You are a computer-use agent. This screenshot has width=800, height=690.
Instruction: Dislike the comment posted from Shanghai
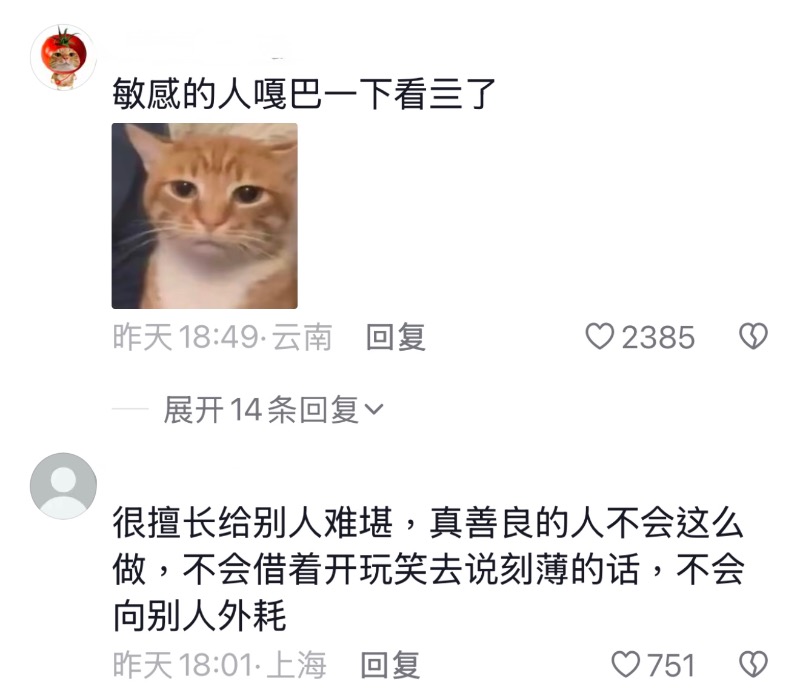[753, 664]
